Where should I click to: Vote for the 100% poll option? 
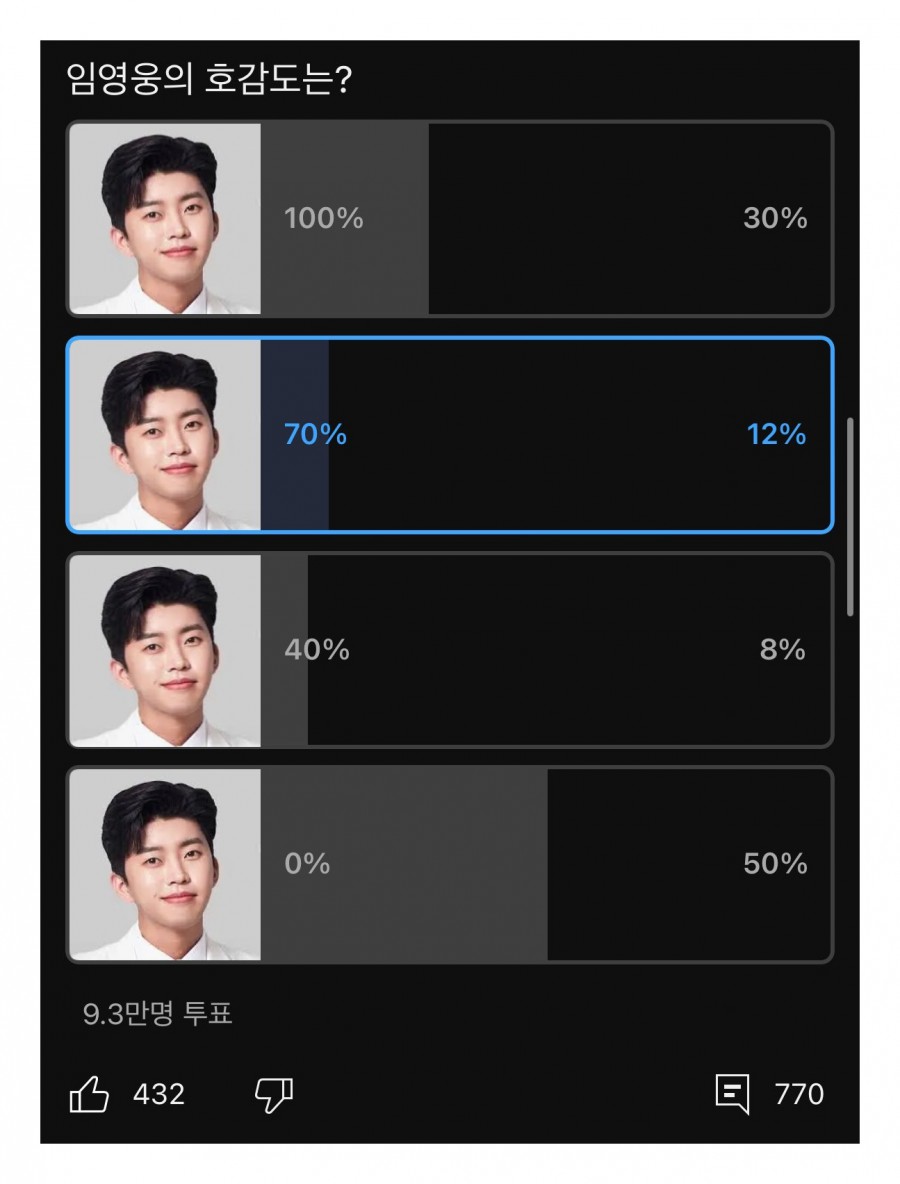[450, 218]
